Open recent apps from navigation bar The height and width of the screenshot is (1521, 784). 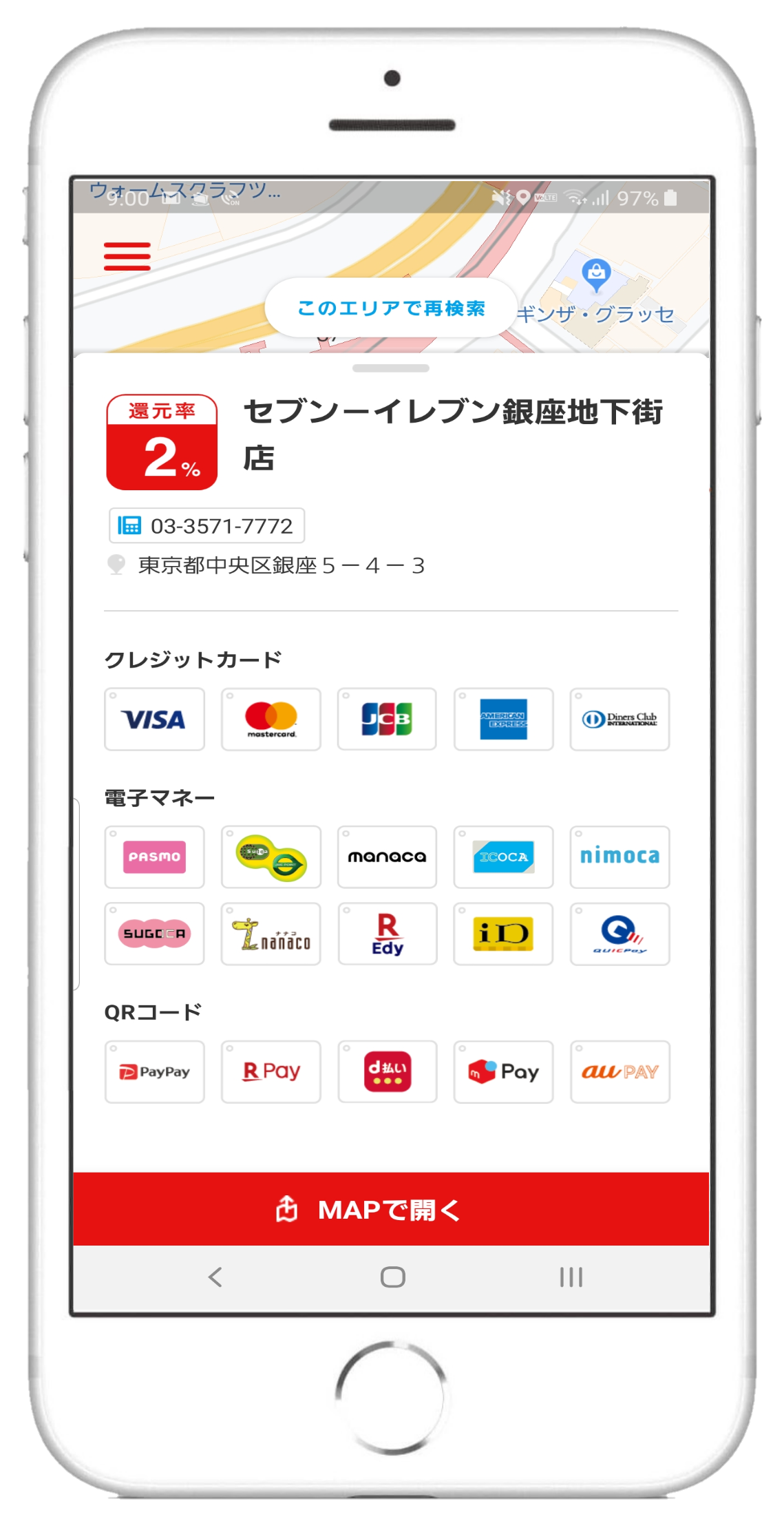tap(571, 1277)
